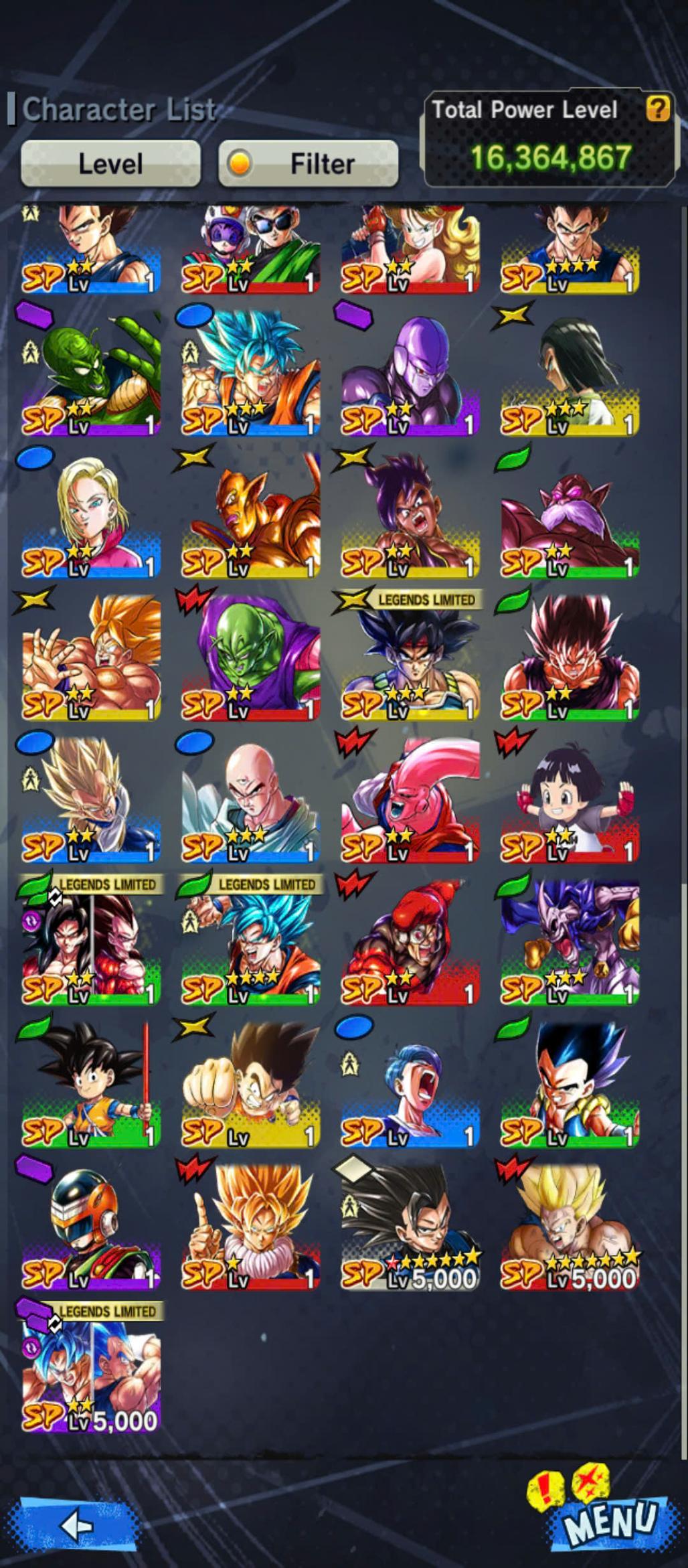The height and width of the screenshot is (1568, 688).
Task: Open the Level sort button
Action: click(110, 163)
